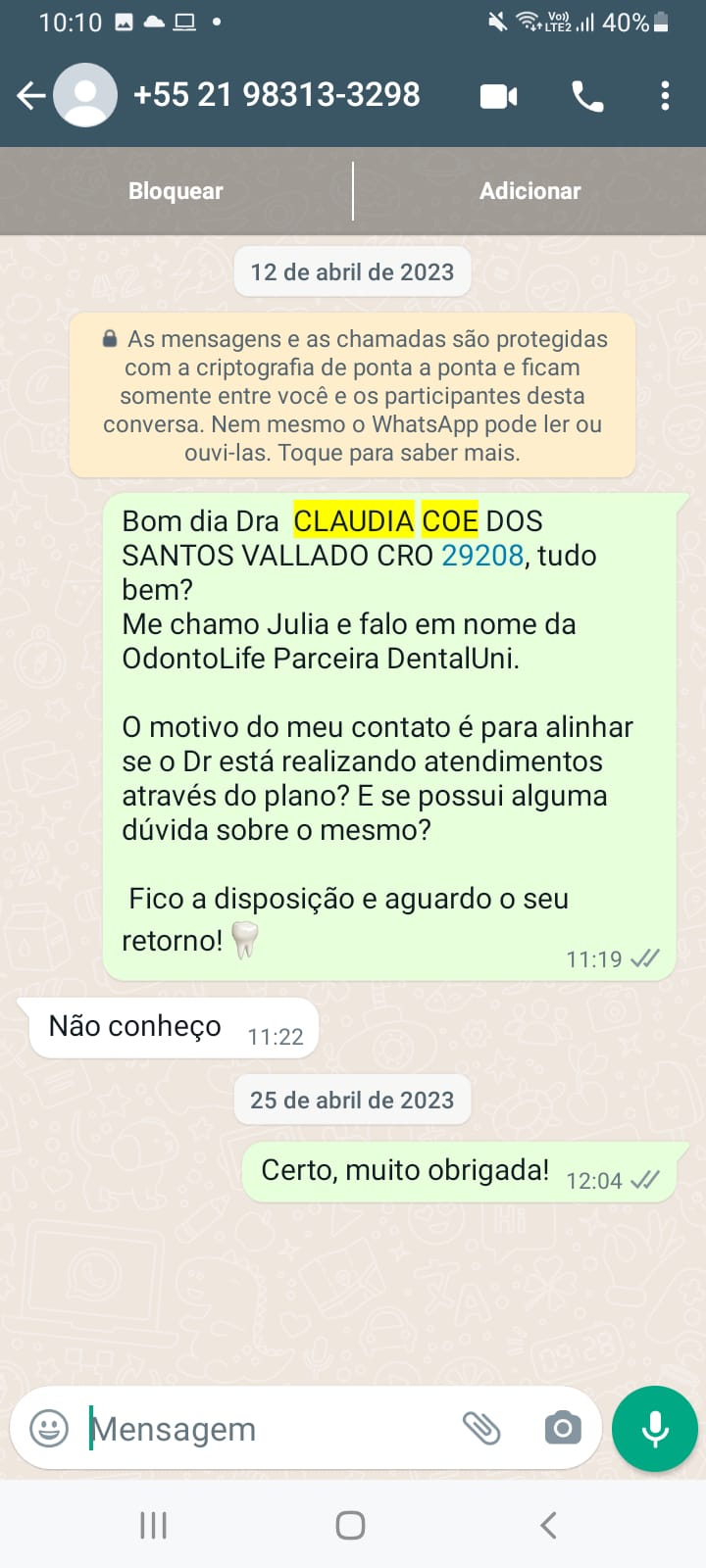
Task: Tap the linked number 29208
Action: [x=482, y=556]
